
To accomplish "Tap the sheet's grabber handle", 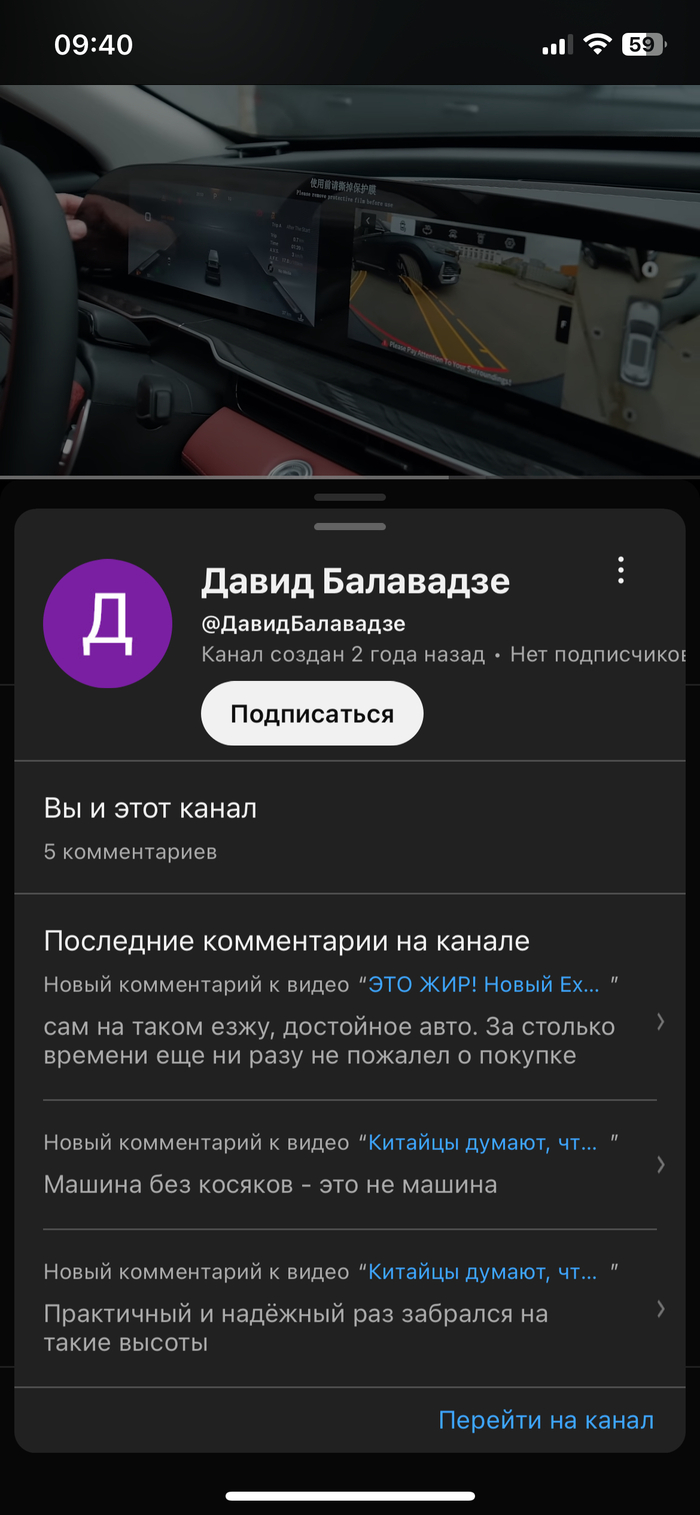I will [350, 526].
